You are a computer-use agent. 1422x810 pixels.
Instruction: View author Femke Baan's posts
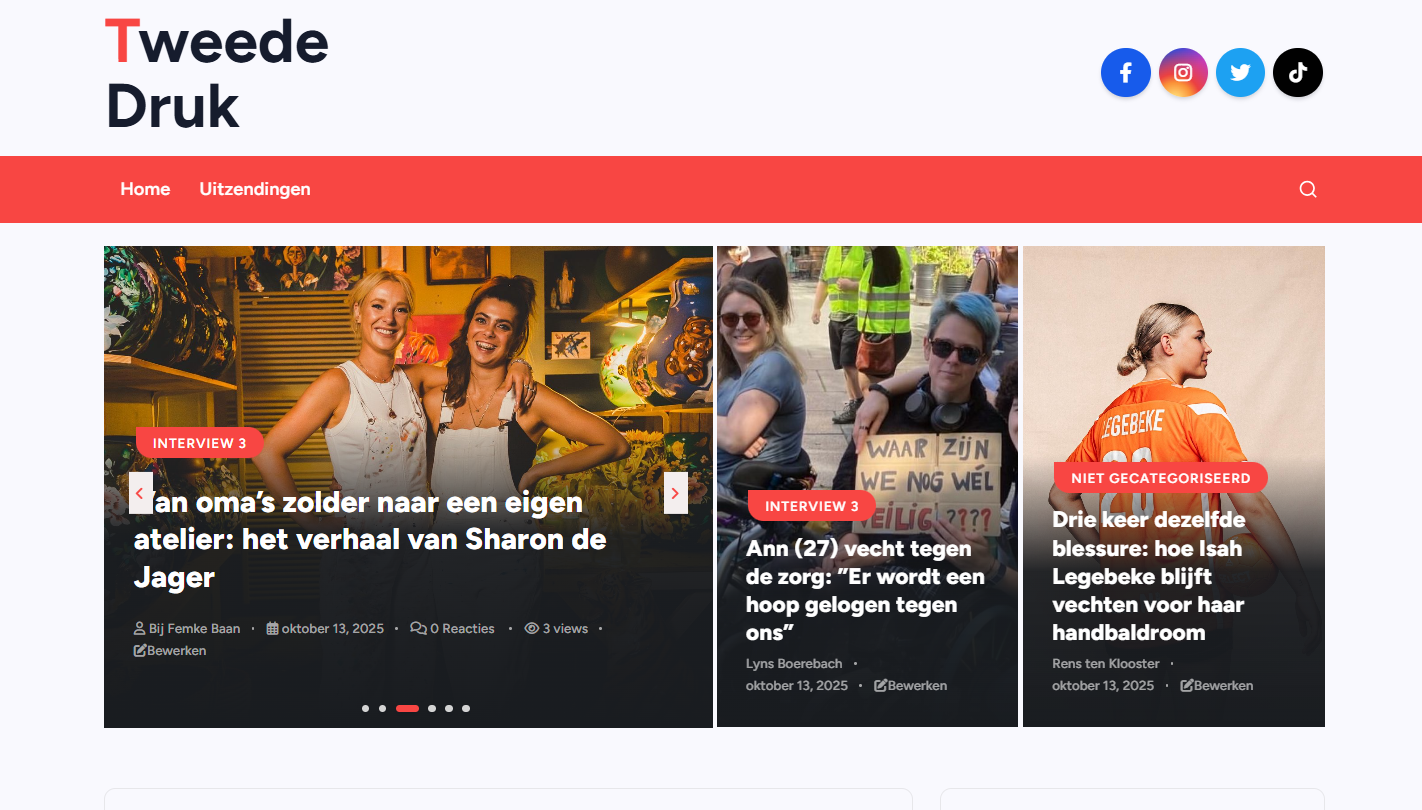[x=194, y=629]
